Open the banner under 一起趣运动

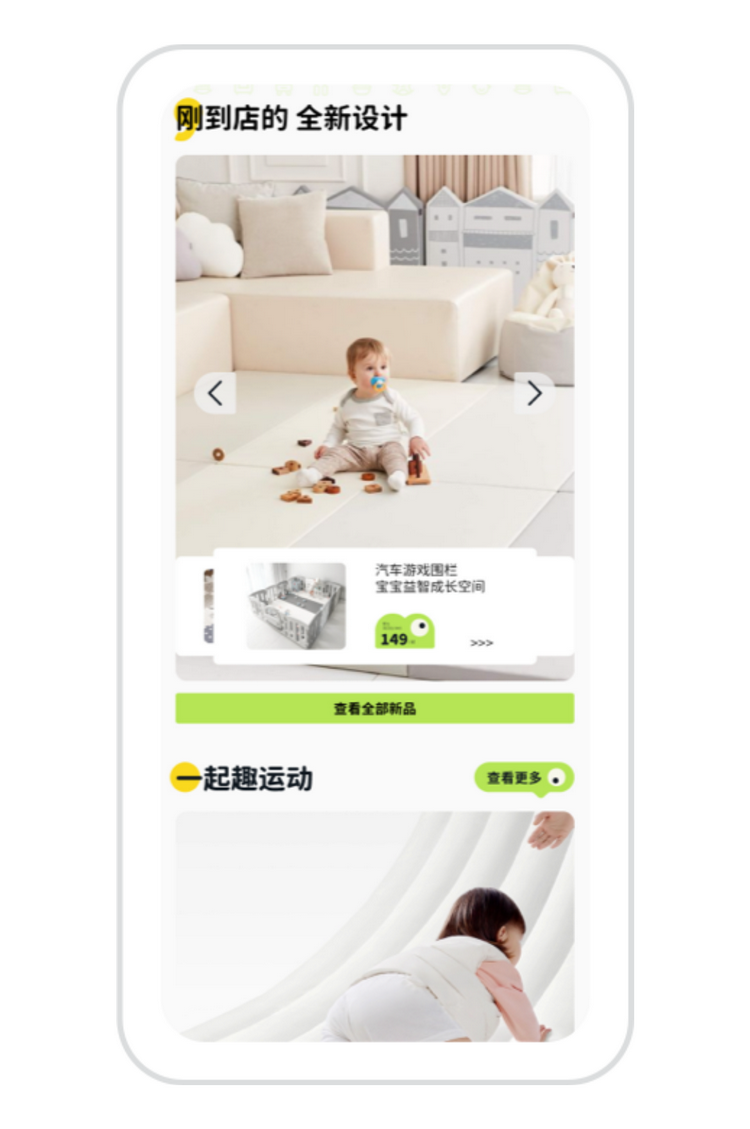coord(374,925)
